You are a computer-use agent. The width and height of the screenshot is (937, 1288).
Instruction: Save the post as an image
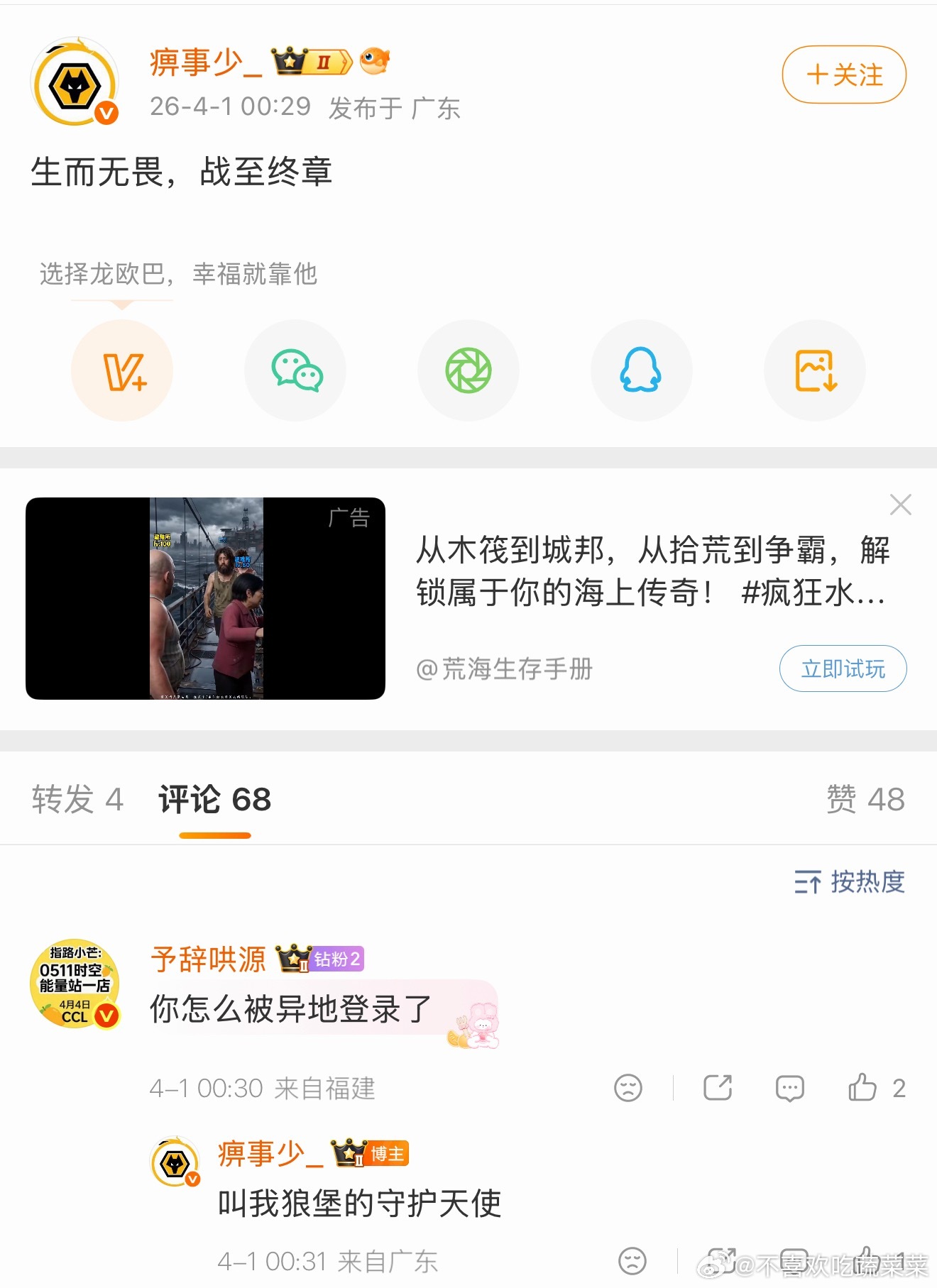coord(813,370)
